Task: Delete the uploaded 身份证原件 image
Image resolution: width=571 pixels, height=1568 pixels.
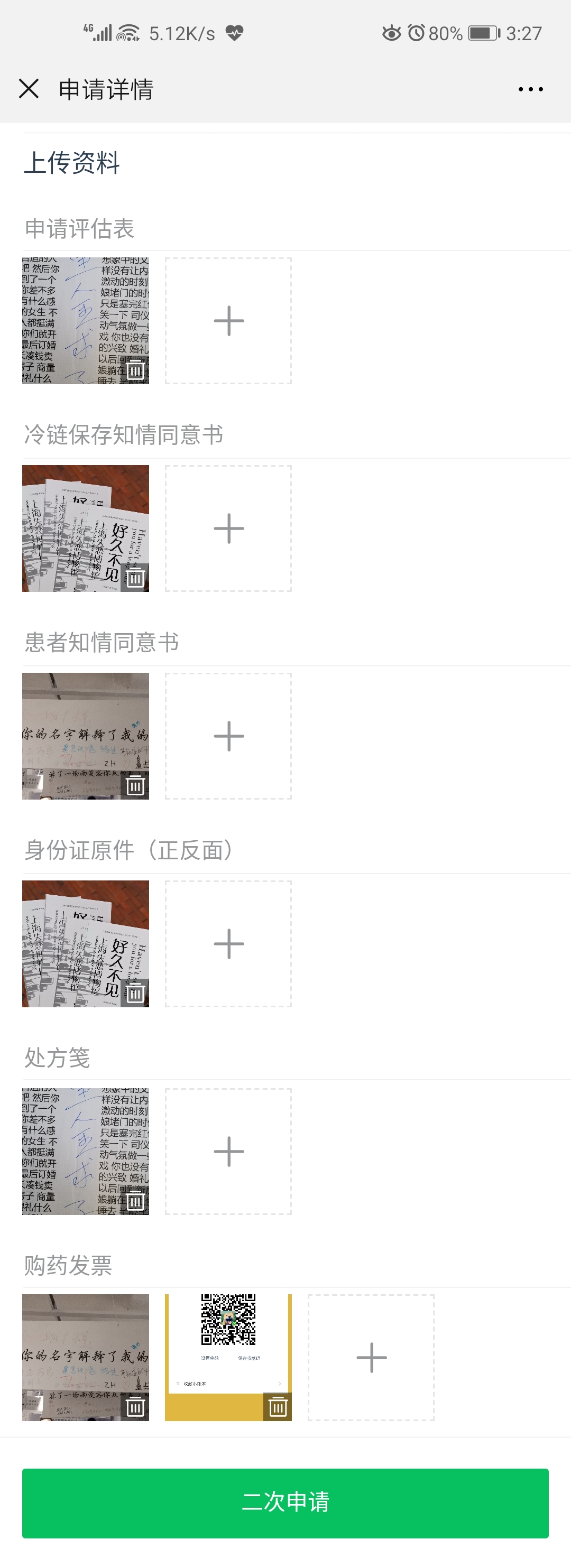Action: (135, 994)
